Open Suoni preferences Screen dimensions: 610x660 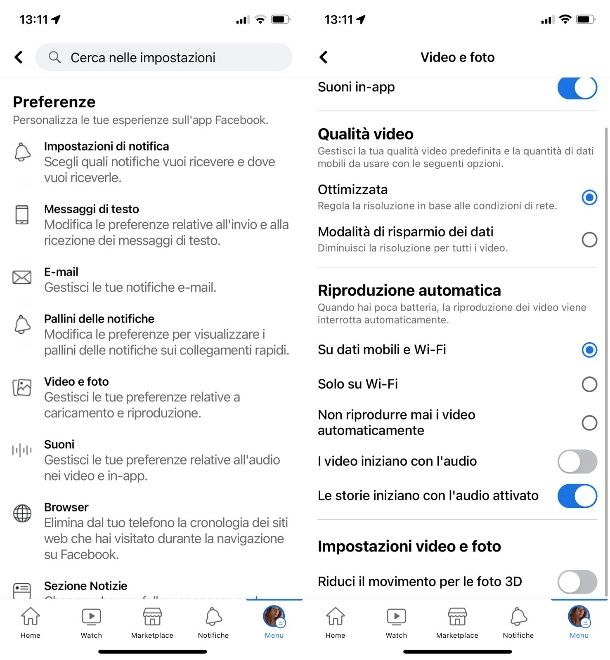150,460
